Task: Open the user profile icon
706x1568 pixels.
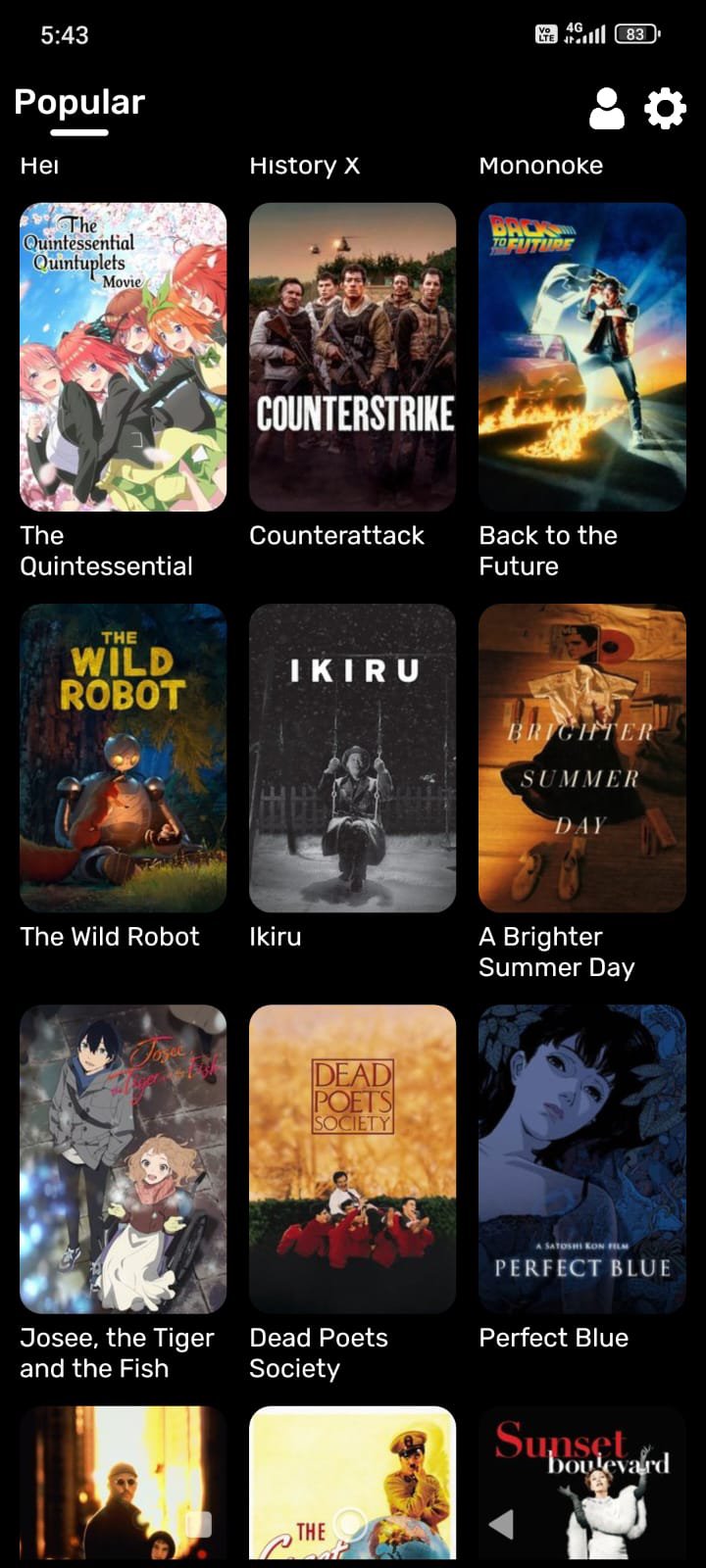Action: tap(608, 109)
